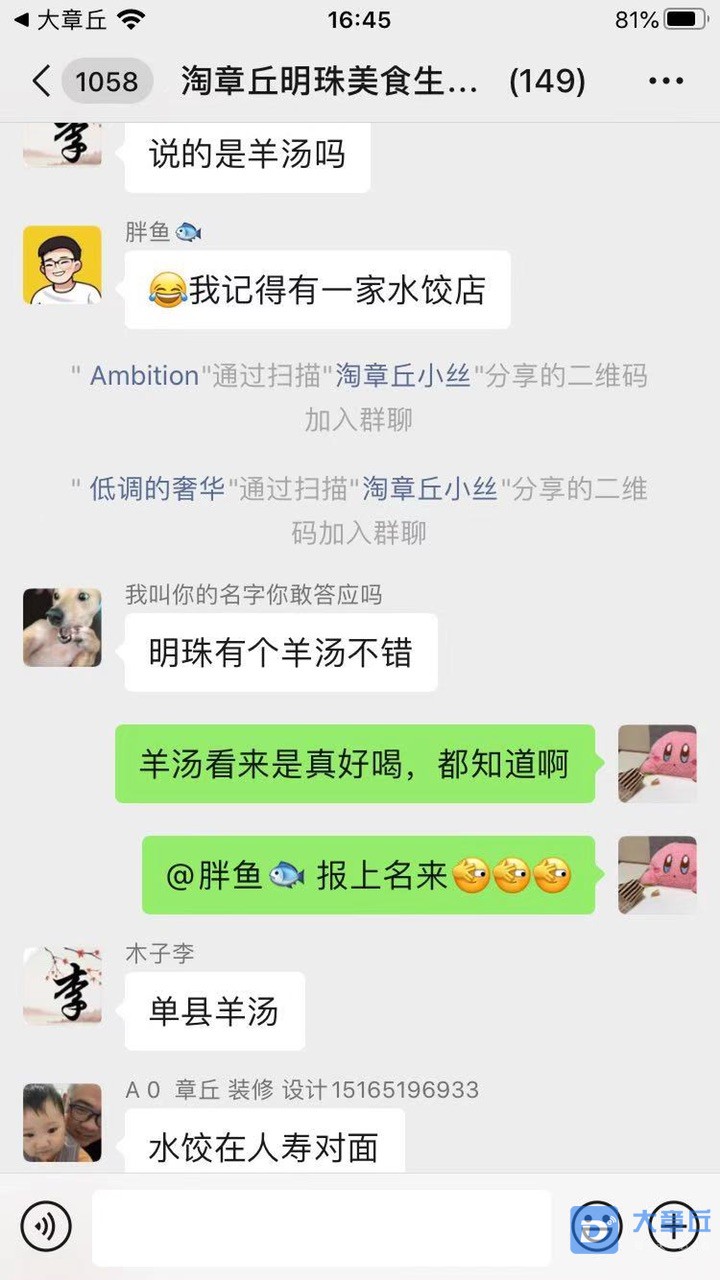Open 低调的奢华 profile link
The width and height of the screenshot is (720, 1280).
pos(156,489)
